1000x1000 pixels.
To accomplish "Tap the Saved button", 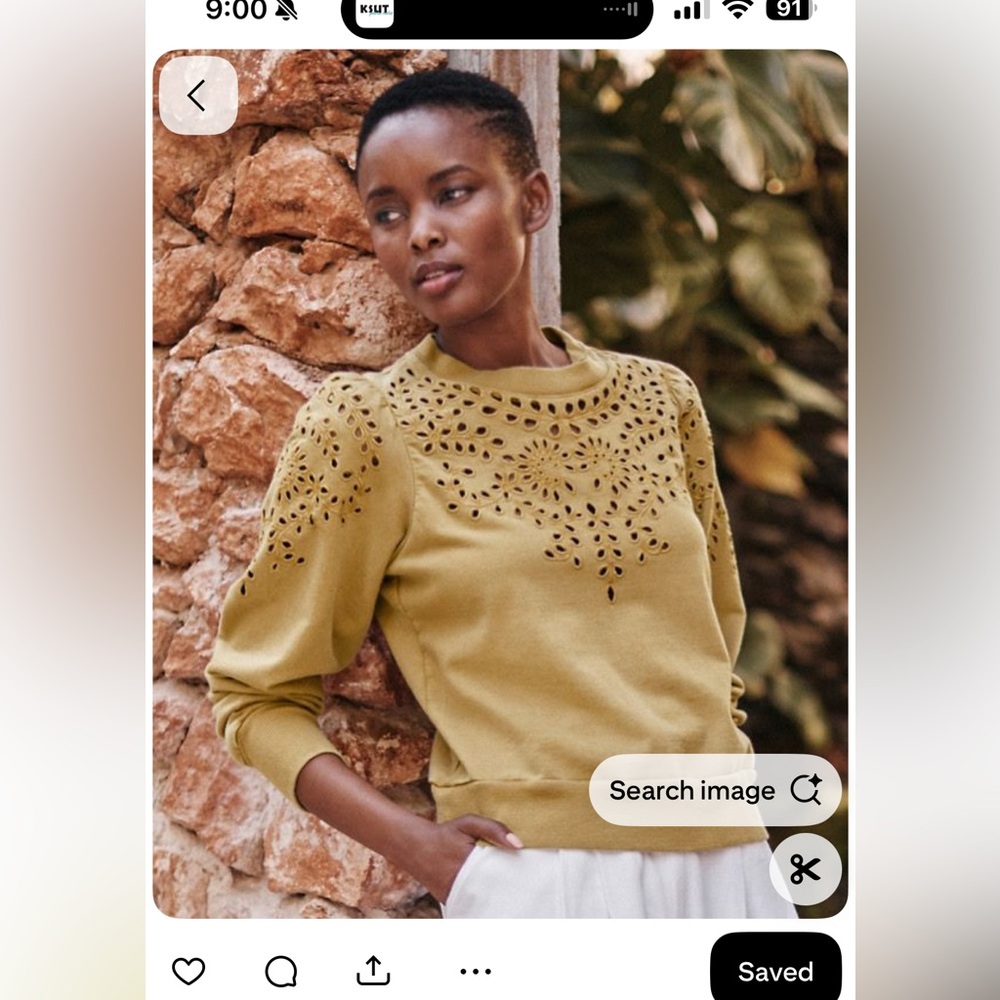I will coord(775,971).
